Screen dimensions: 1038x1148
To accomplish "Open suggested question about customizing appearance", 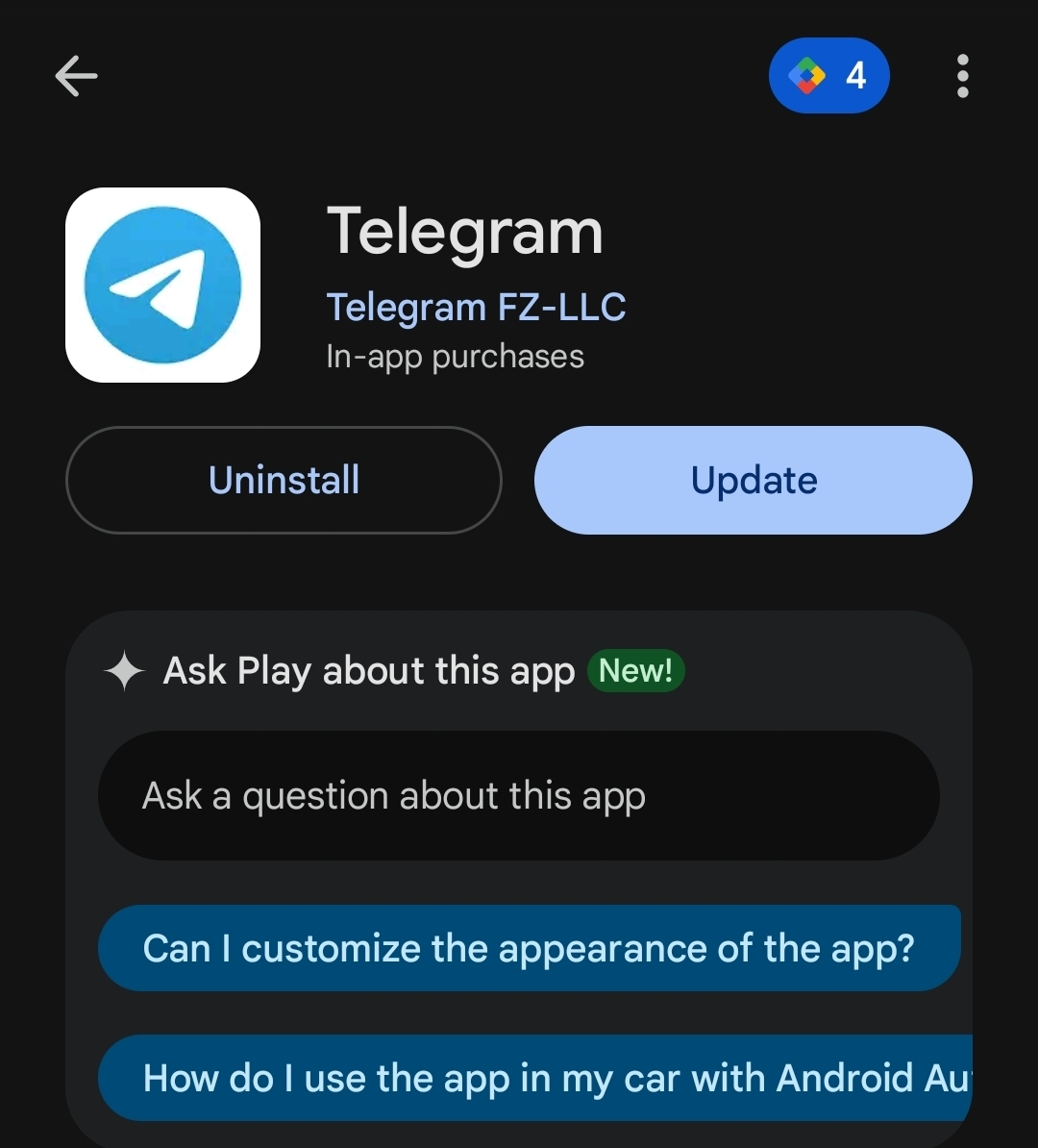I will pos(528,948).
